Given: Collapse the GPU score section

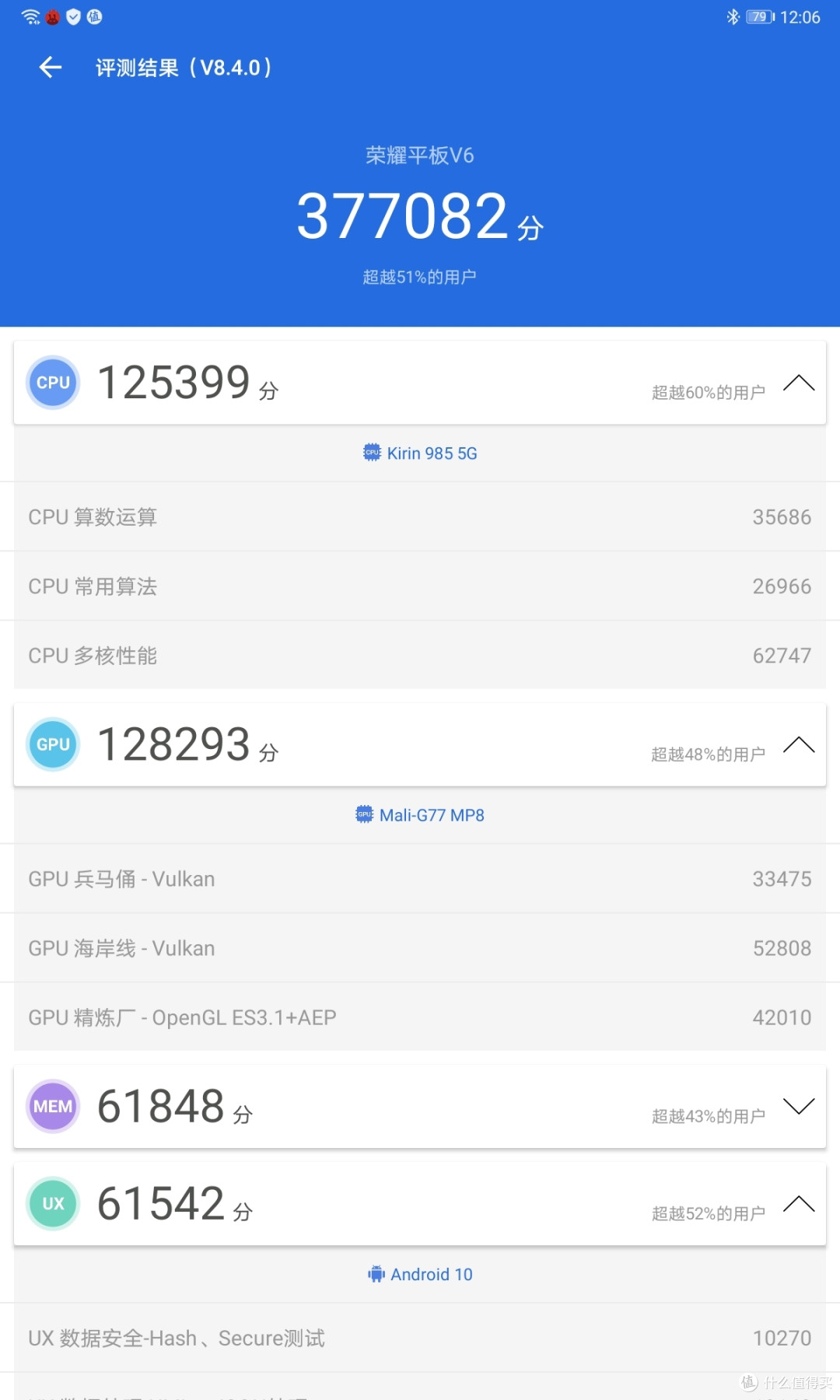Looking at the screenshot, I should click(x=799, y=744).
